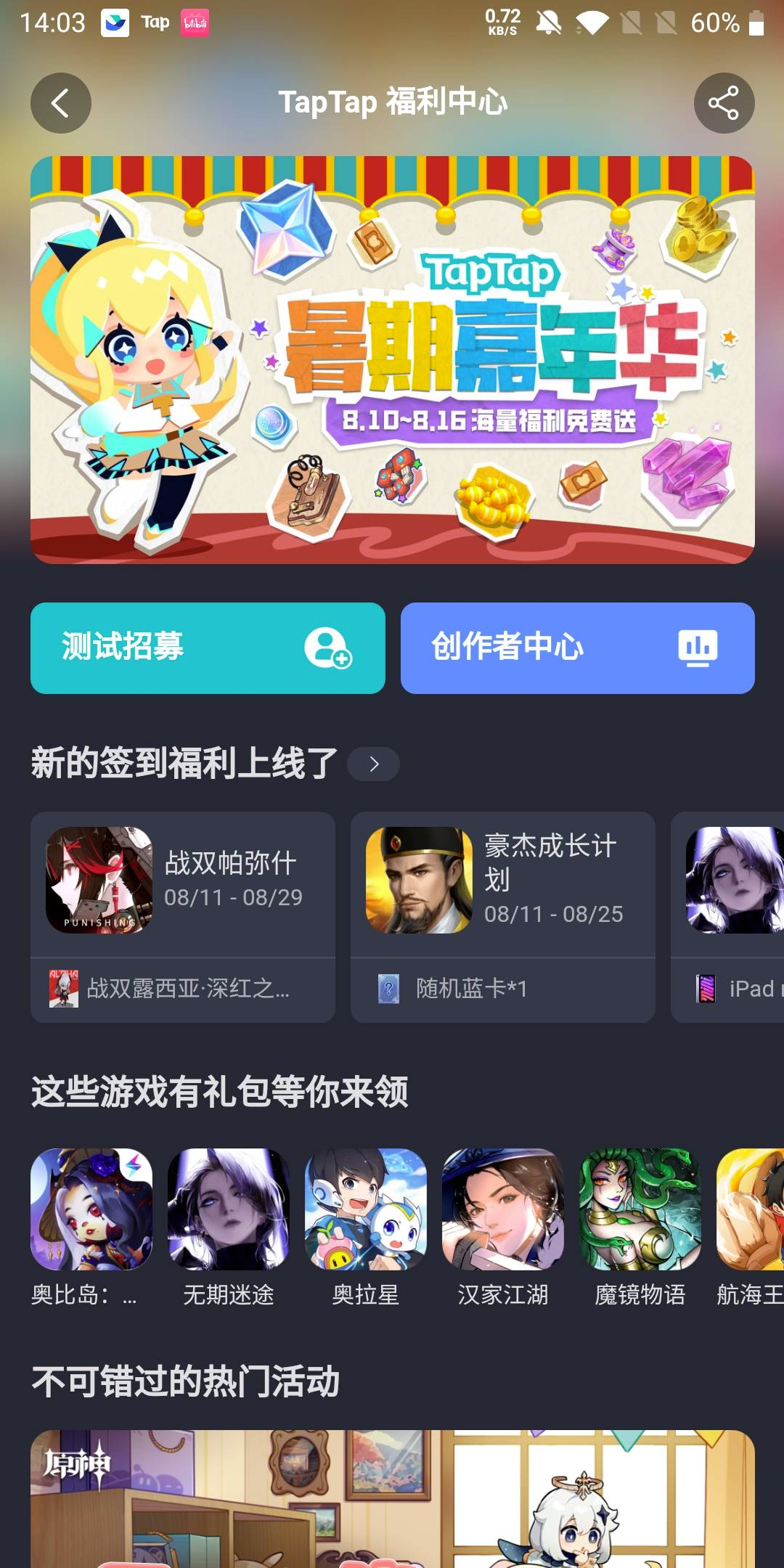Choose the 魔镜物语 game icon
784x1568 pixels.
(x=640, y=1209)
